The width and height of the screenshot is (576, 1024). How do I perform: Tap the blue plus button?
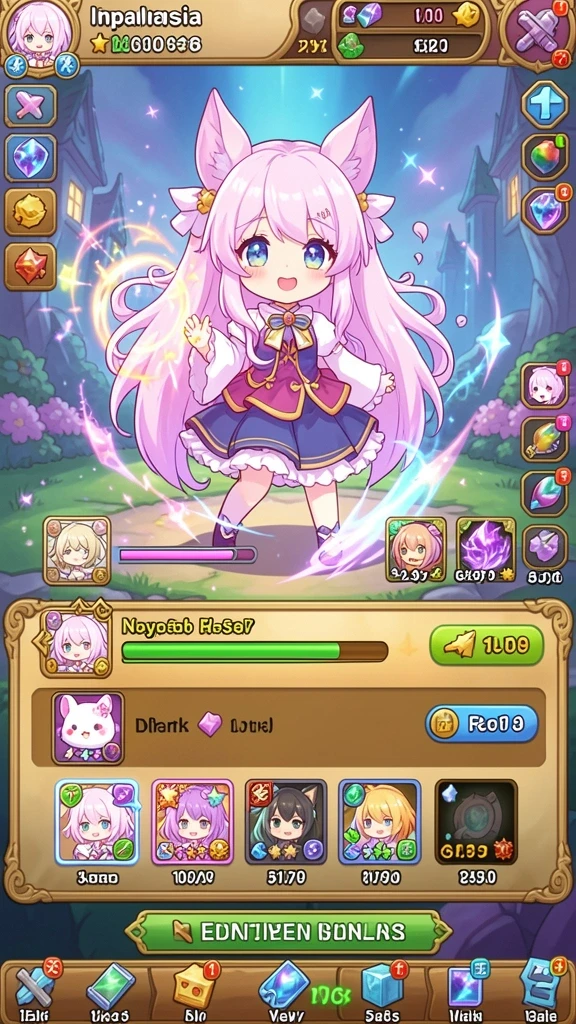point(545,104)
